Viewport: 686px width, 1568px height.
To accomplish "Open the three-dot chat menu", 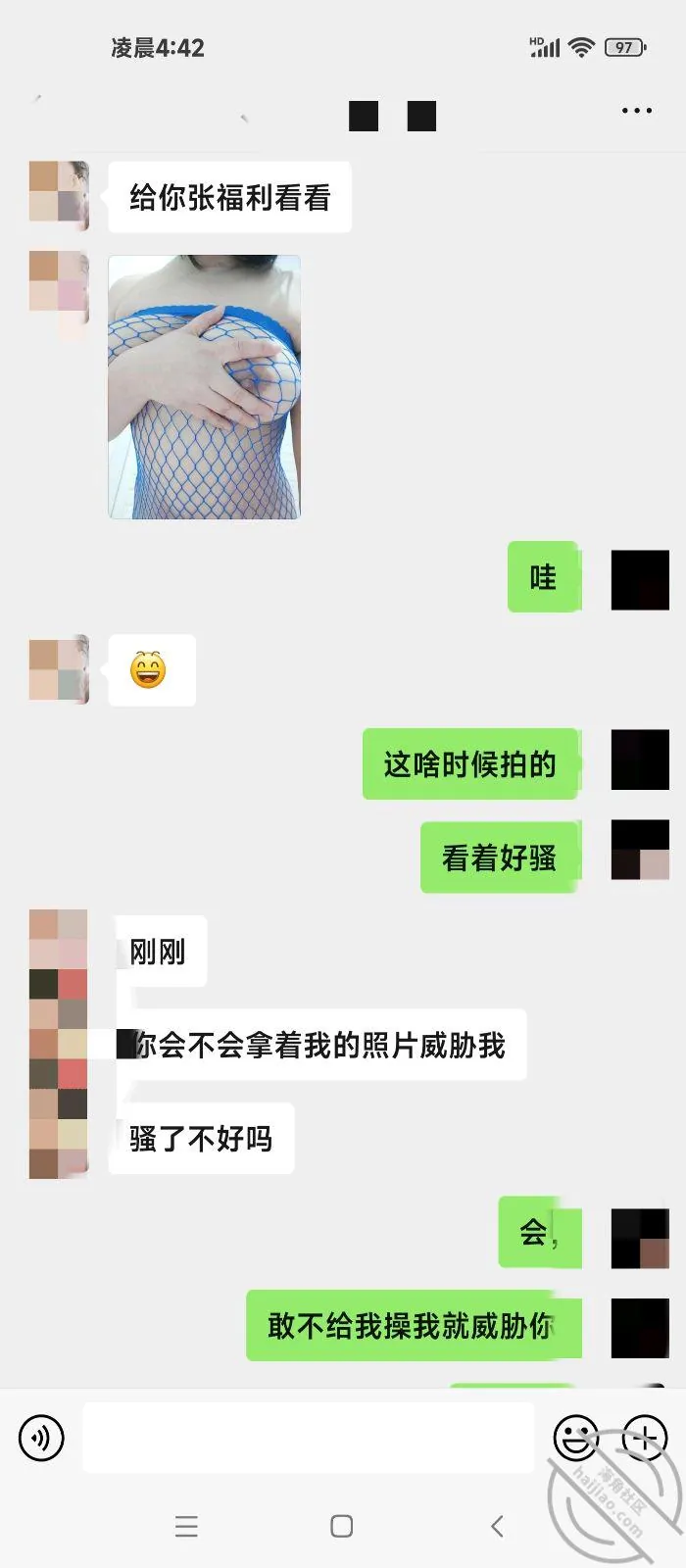I will click(x=637, y=111).
